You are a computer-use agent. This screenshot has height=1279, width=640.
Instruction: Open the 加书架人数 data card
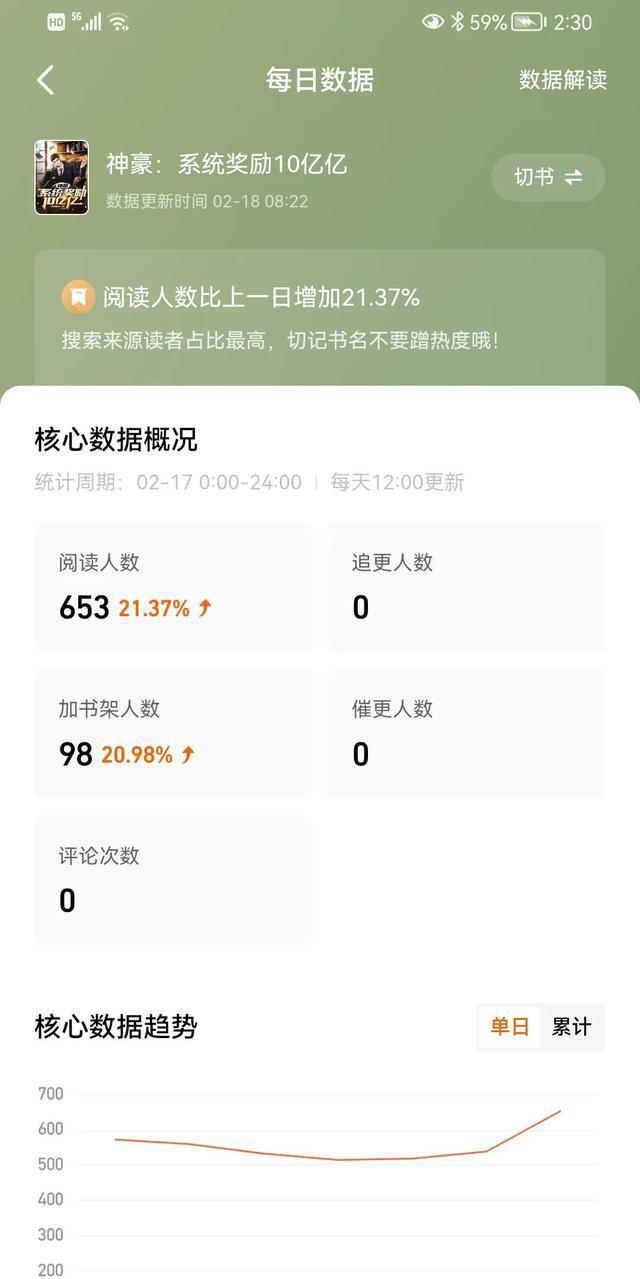(173, 733)
